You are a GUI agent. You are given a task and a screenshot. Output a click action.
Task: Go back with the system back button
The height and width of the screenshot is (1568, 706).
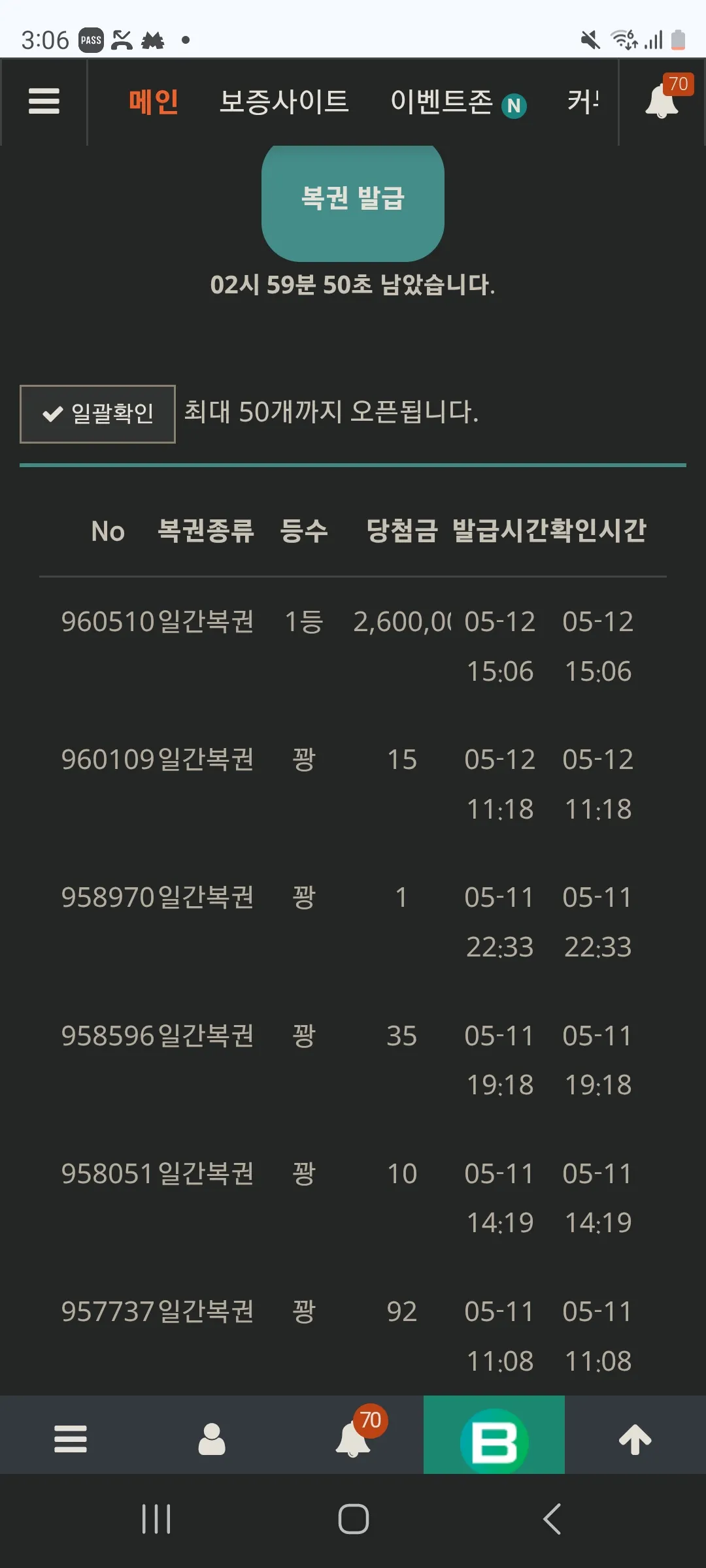552,1518
